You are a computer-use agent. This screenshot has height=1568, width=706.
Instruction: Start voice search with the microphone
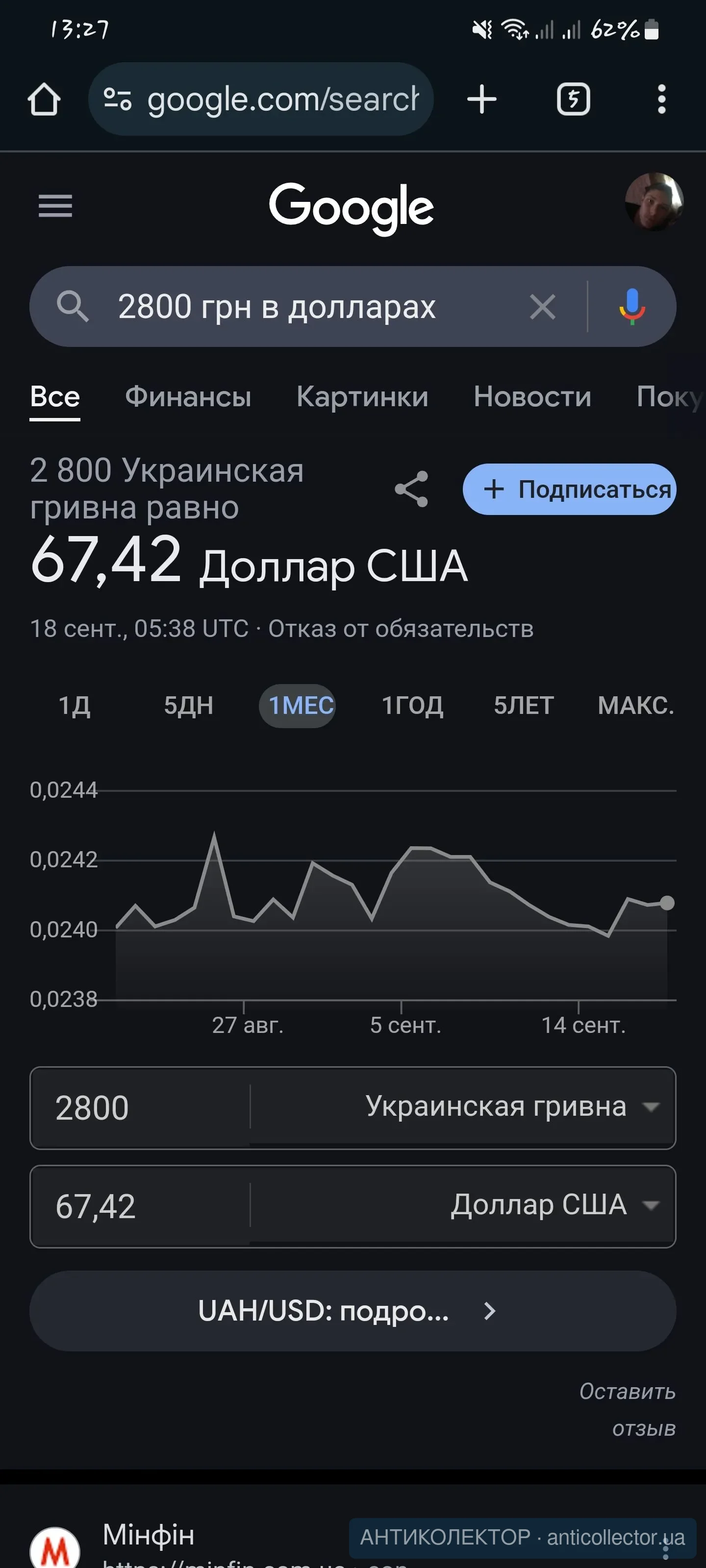tap(631, 306)
